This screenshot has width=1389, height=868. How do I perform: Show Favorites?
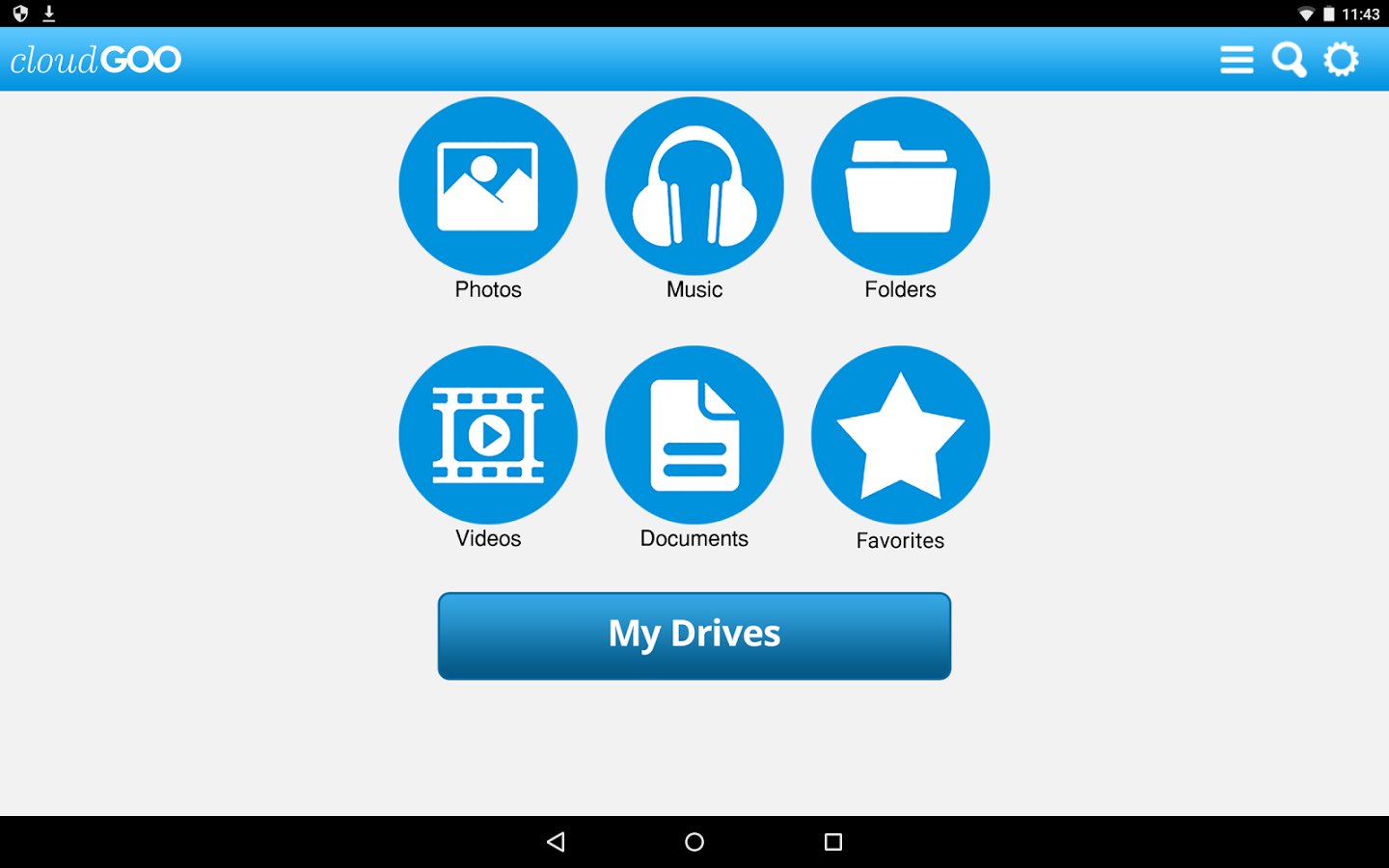[x=900, y=435]
